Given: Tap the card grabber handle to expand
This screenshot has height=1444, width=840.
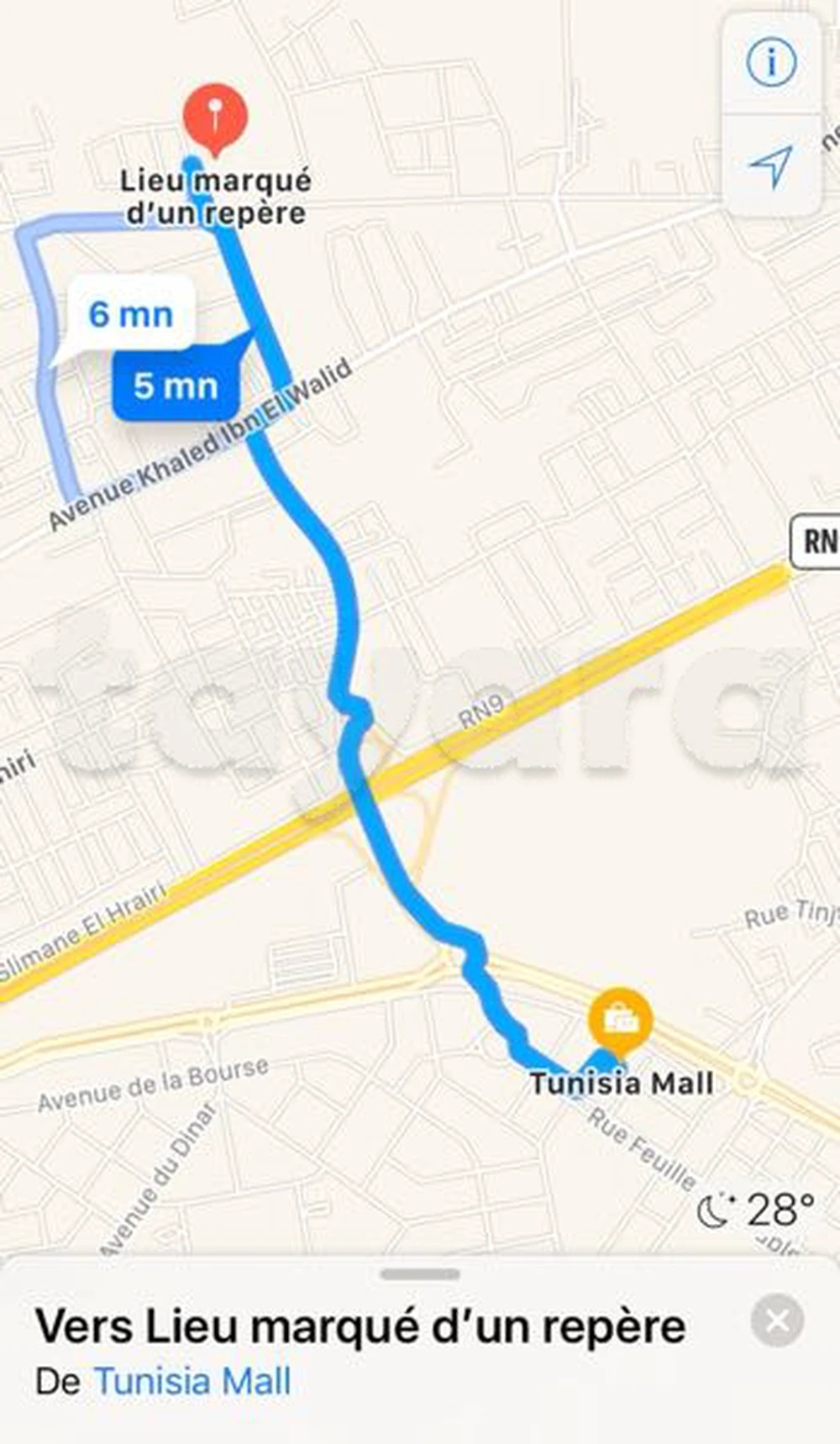Looking at the screenshot, I should coord(420,1274).
